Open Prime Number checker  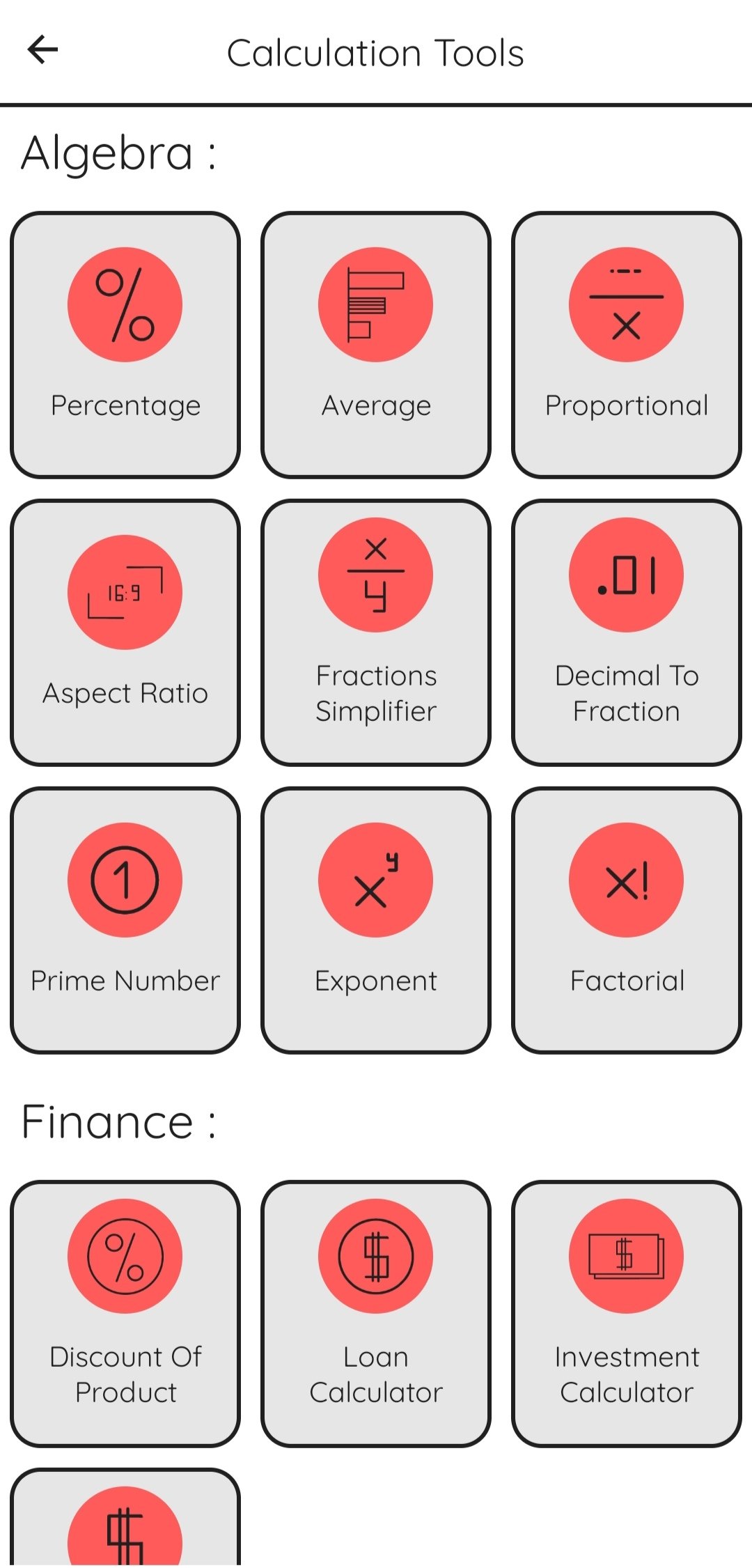point(125,919)
